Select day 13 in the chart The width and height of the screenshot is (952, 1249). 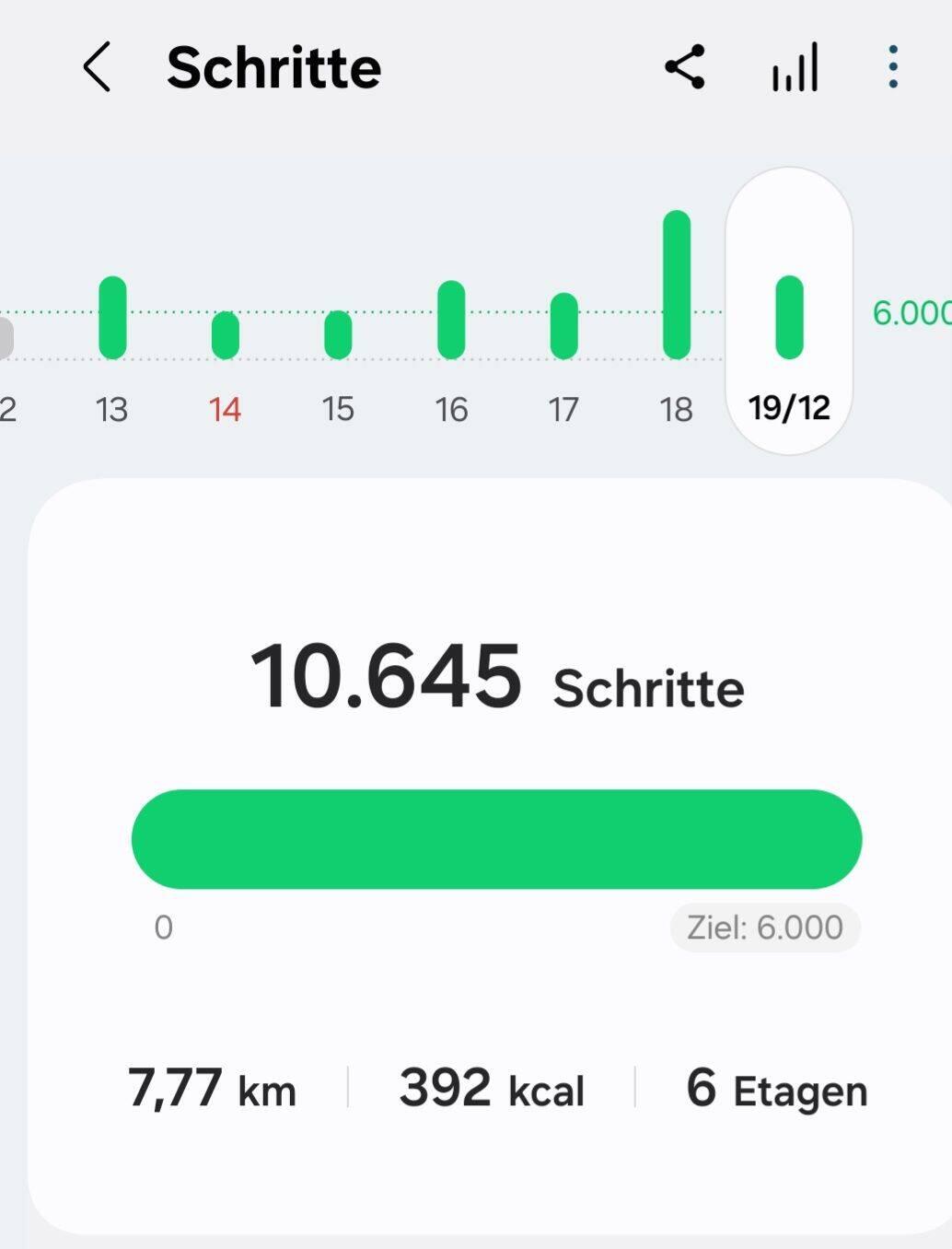click(112, 319)
